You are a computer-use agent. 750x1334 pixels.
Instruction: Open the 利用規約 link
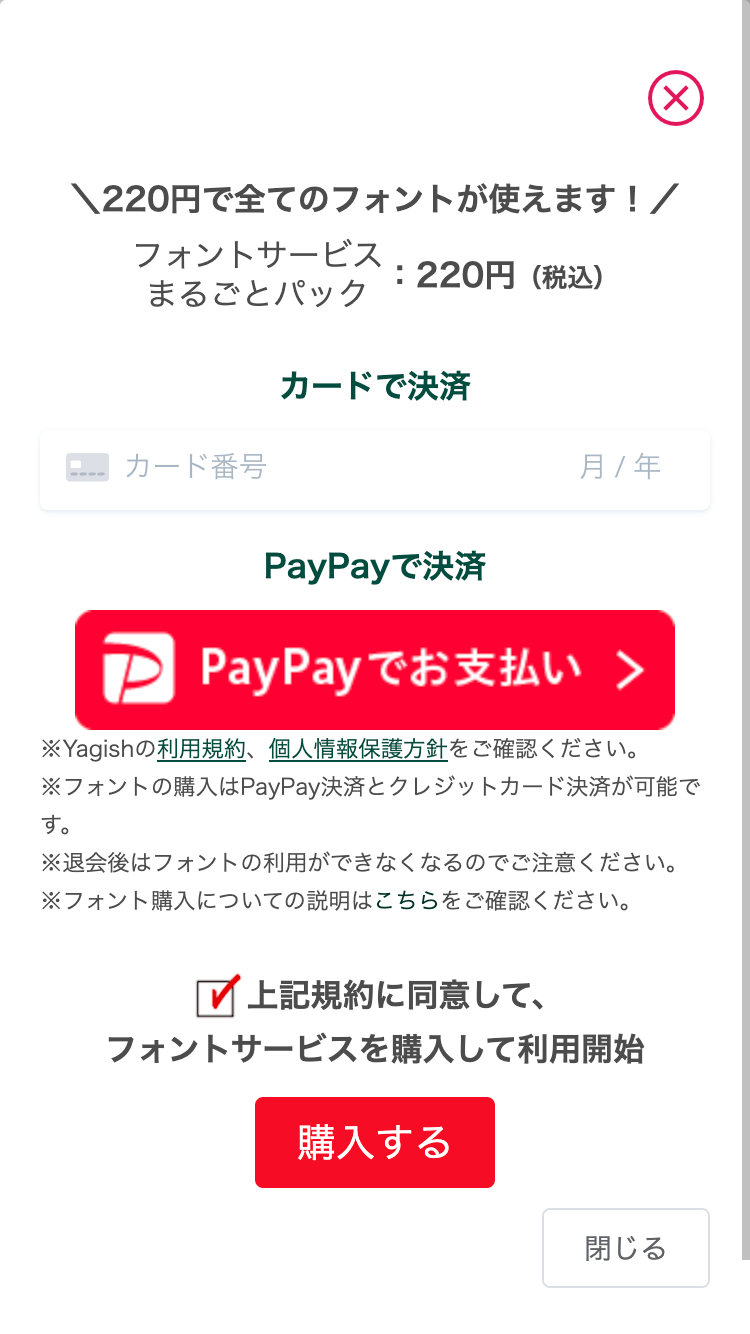tap(201, 749)
